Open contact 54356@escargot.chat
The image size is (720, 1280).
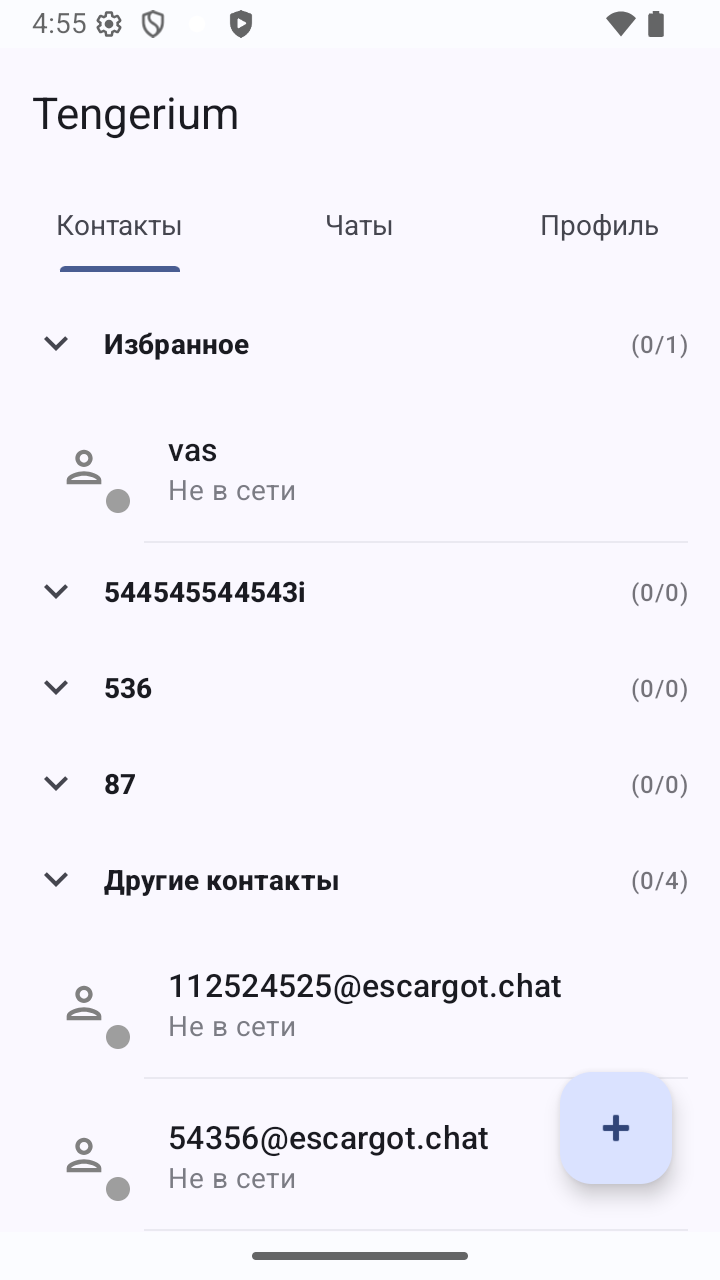[x=328, y=1156]
